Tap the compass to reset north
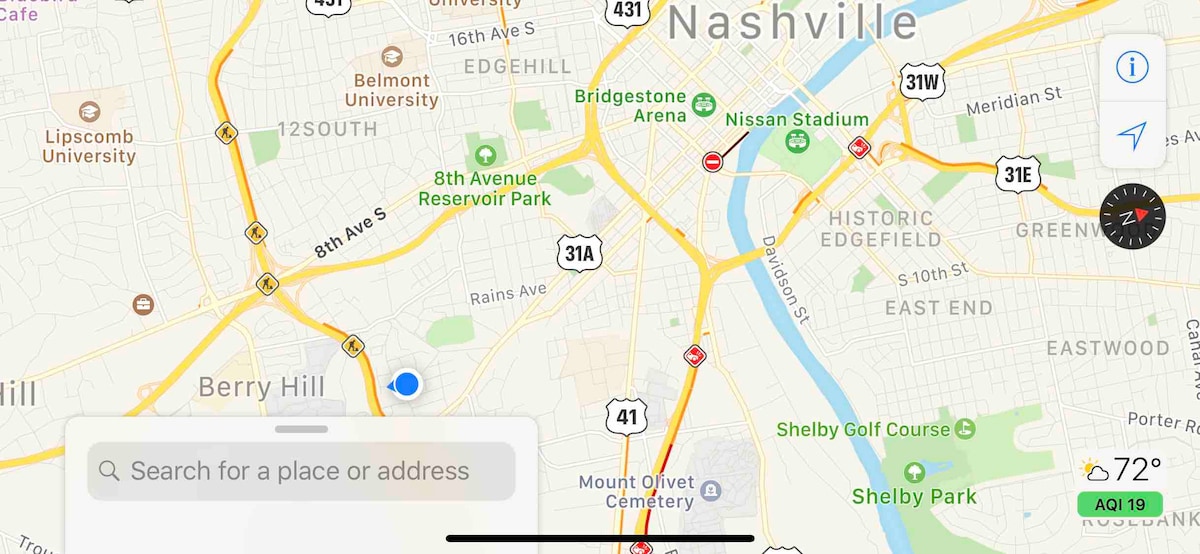 tap(1132, 216)
